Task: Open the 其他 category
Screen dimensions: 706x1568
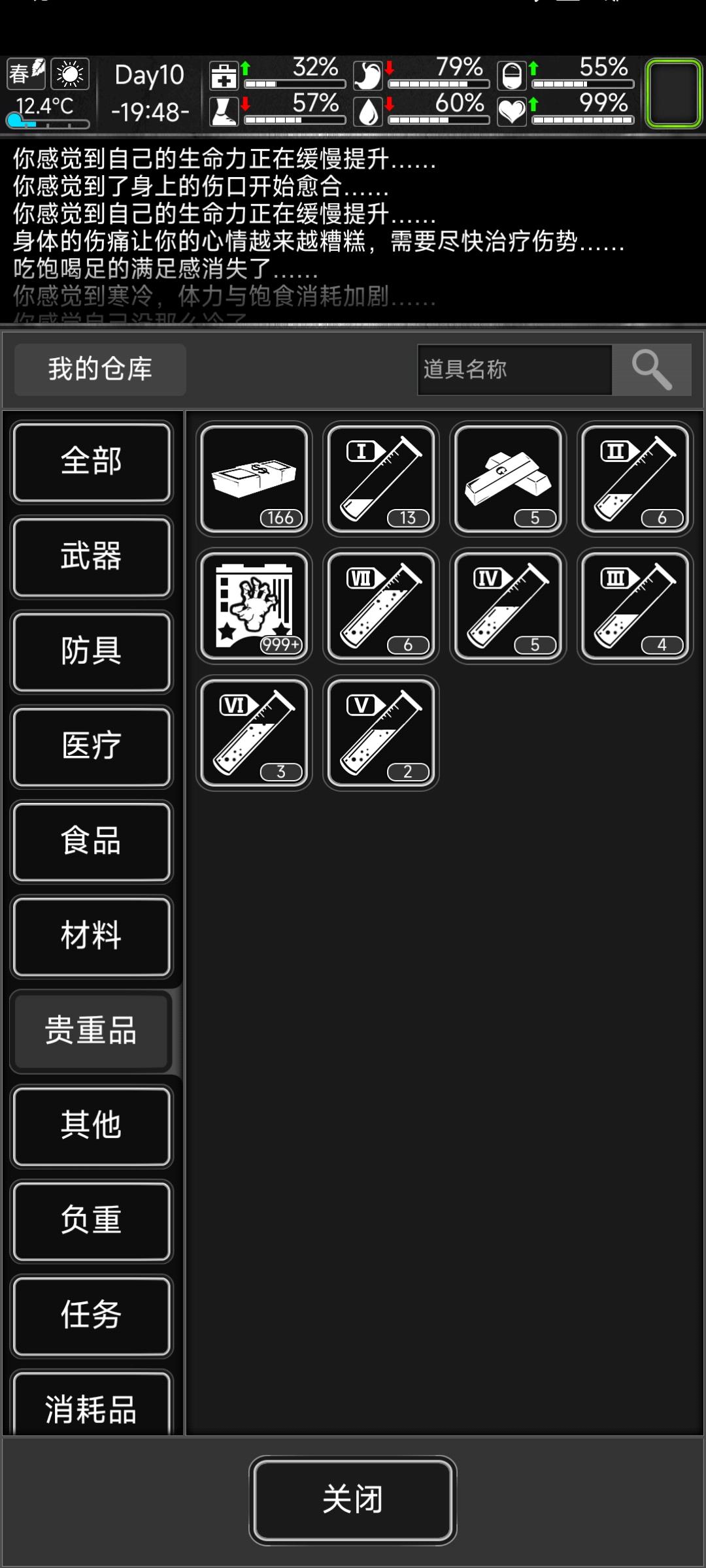Action: [x=92, y=1126]
